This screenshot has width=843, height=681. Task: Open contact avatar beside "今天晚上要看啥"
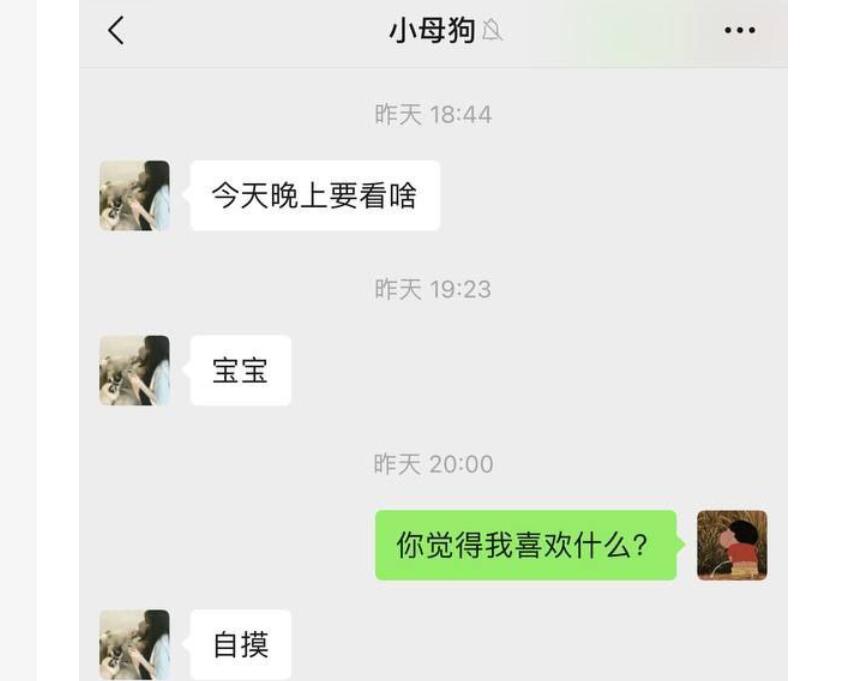135,196
